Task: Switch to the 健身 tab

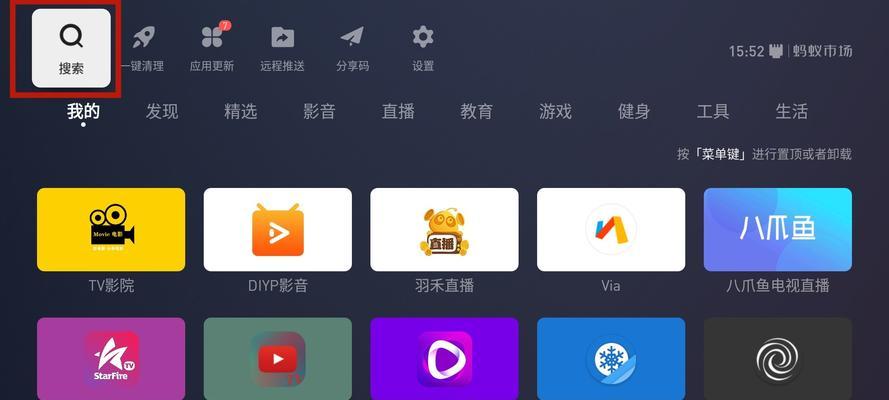Action: tap(634, 112)
